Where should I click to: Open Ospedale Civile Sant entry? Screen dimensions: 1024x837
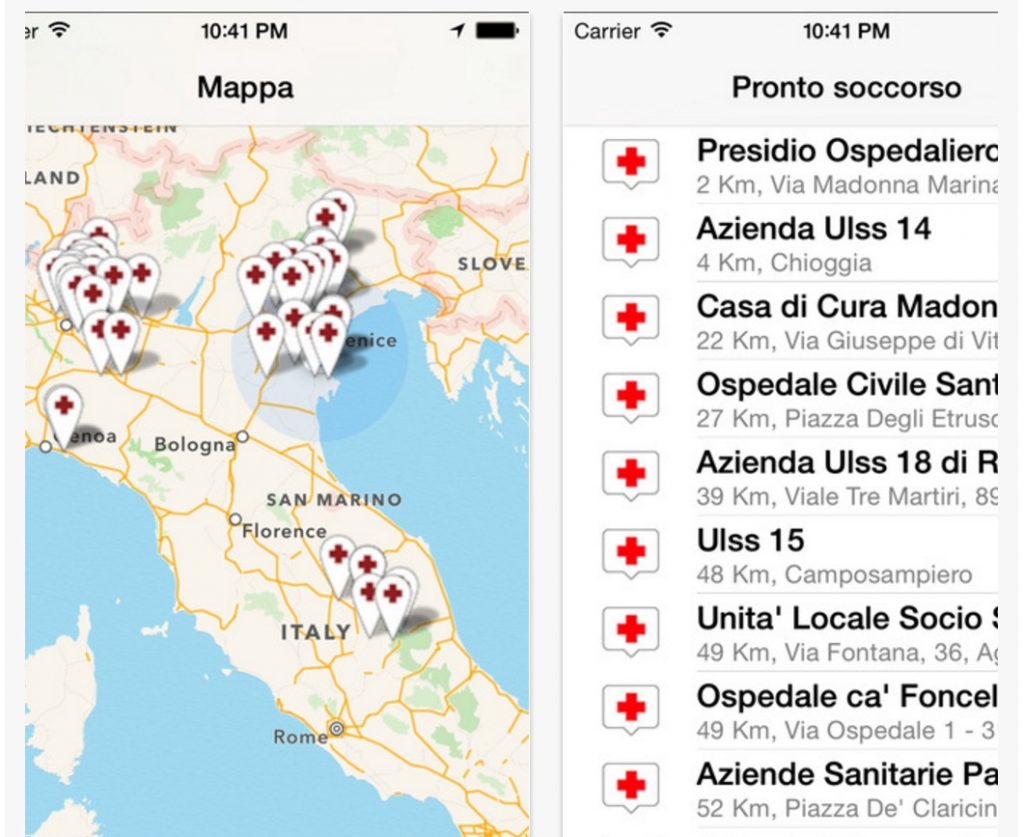tap(846, 400)
